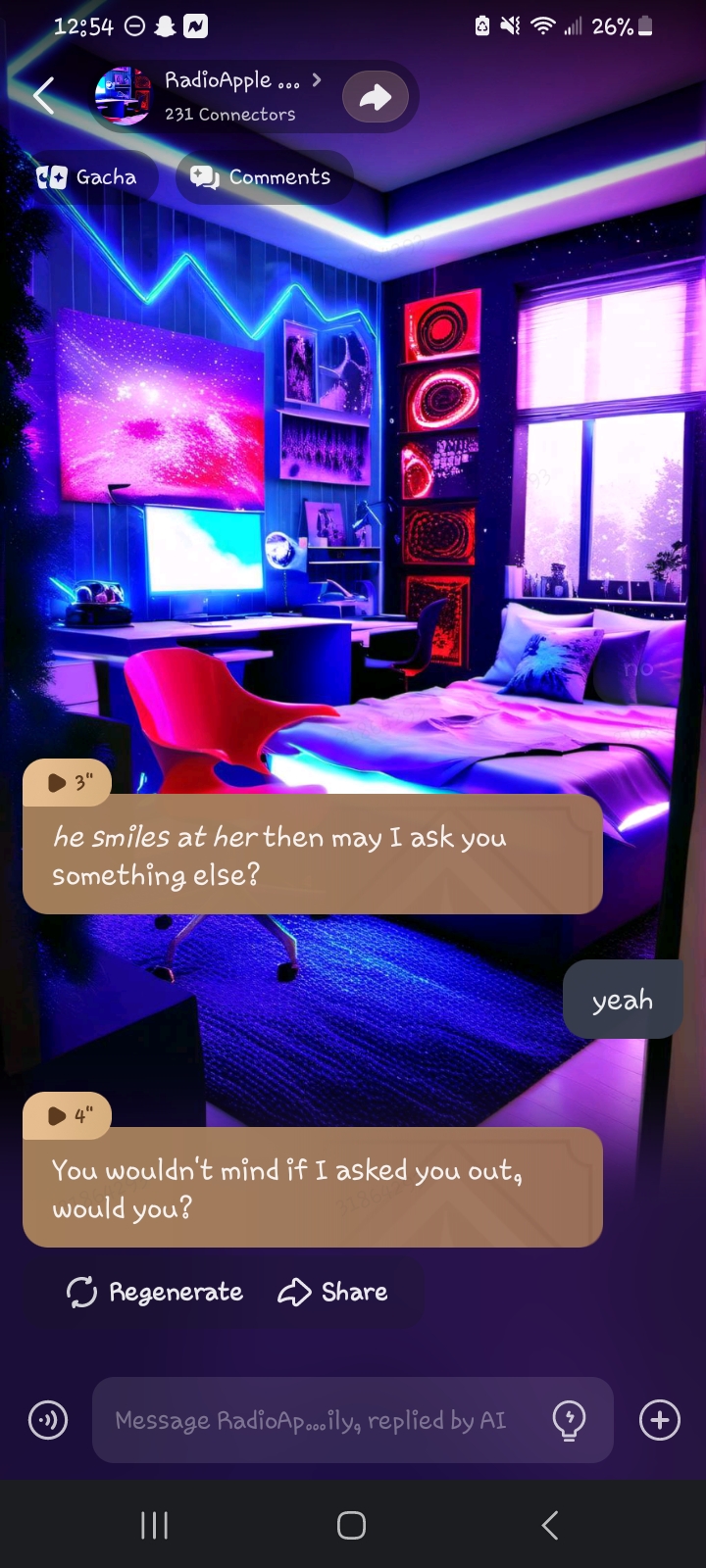Share the latest message
Viewport: 706px width, 1568px height.
click(x=333, y=1292)
